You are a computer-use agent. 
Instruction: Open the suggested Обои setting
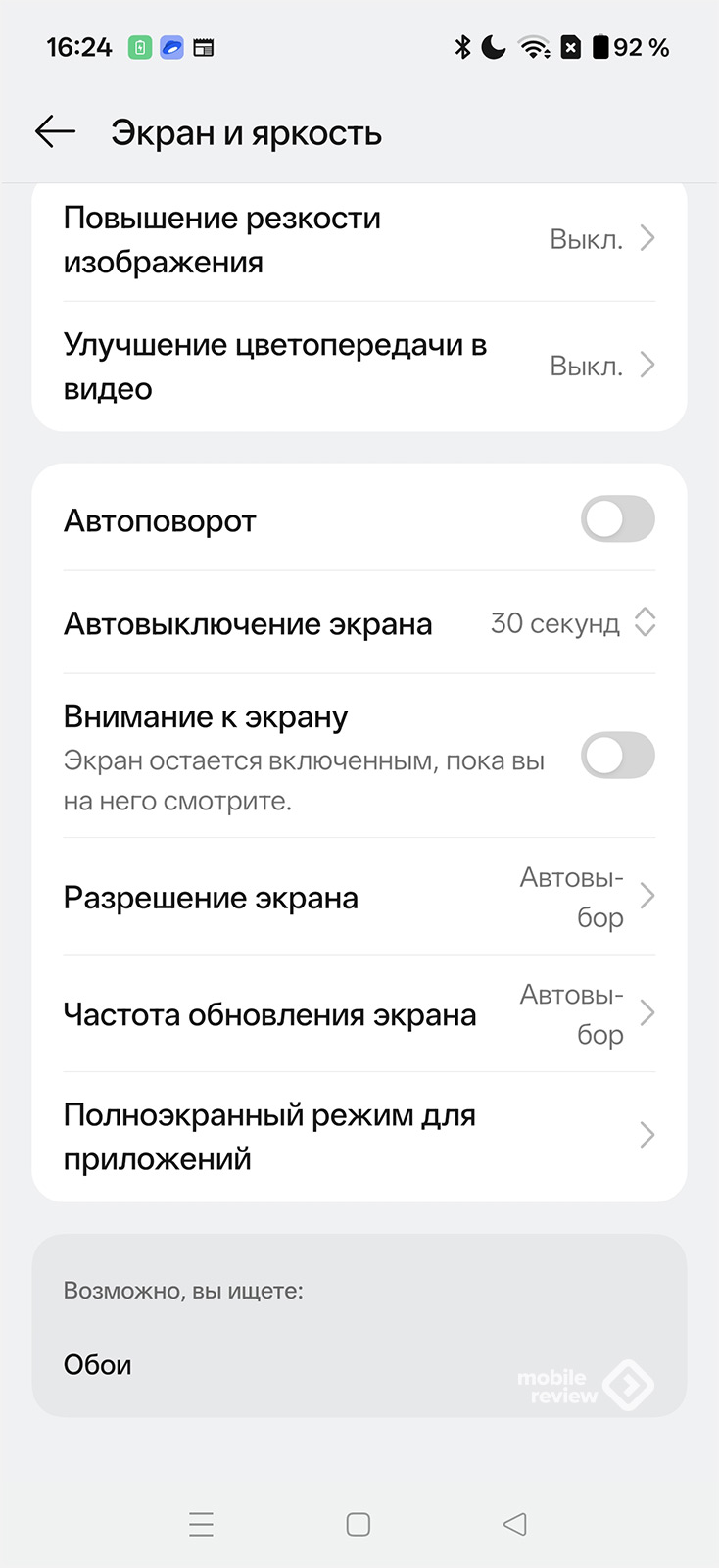coord(98,1364)
